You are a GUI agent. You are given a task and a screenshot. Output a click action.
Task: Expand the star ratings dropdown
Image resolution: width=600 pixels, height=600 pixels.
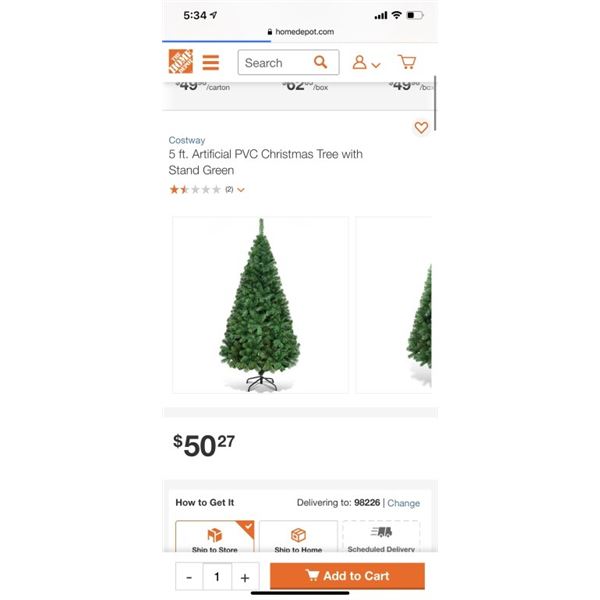[x=241, y=189]
